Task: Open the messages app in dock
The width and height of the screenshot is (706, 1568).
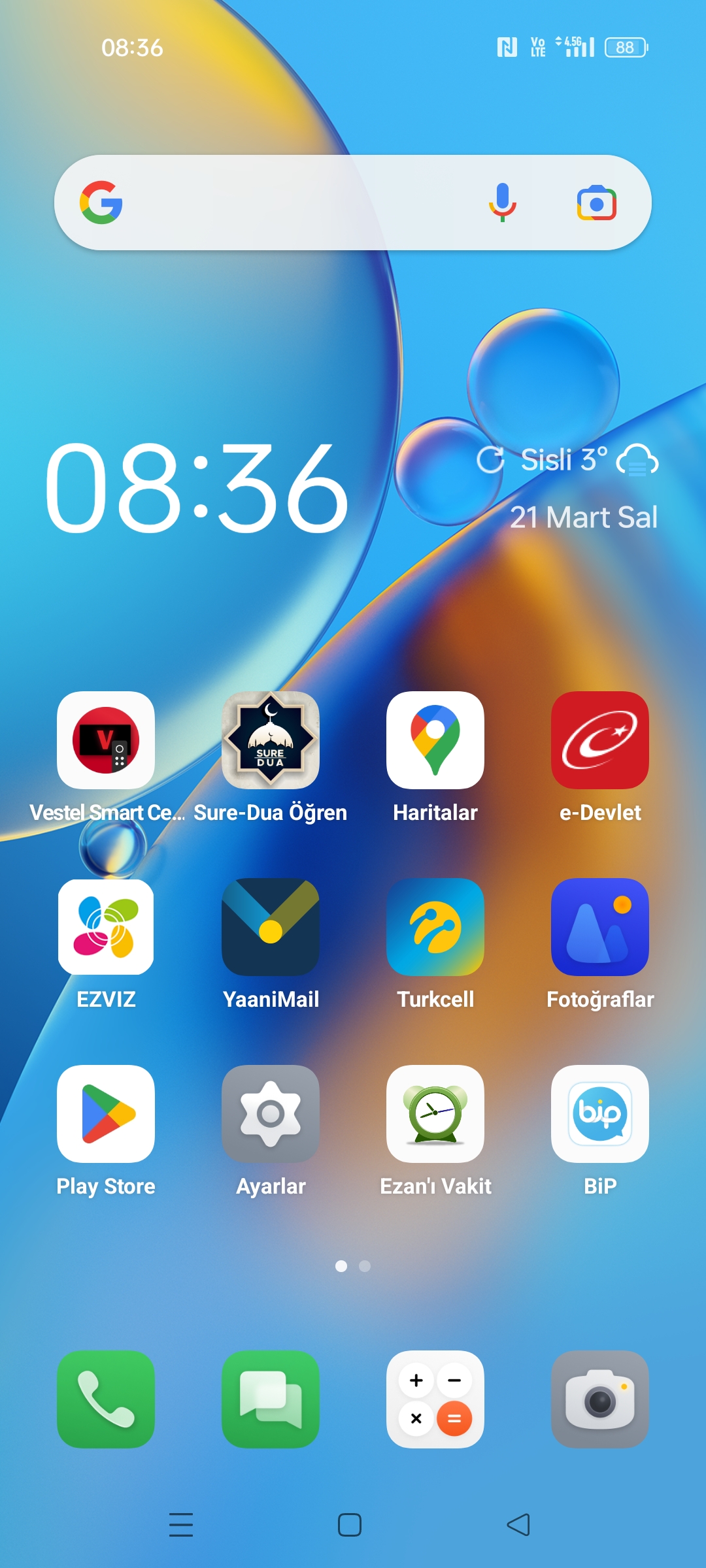Action: tap(271, 1399)
